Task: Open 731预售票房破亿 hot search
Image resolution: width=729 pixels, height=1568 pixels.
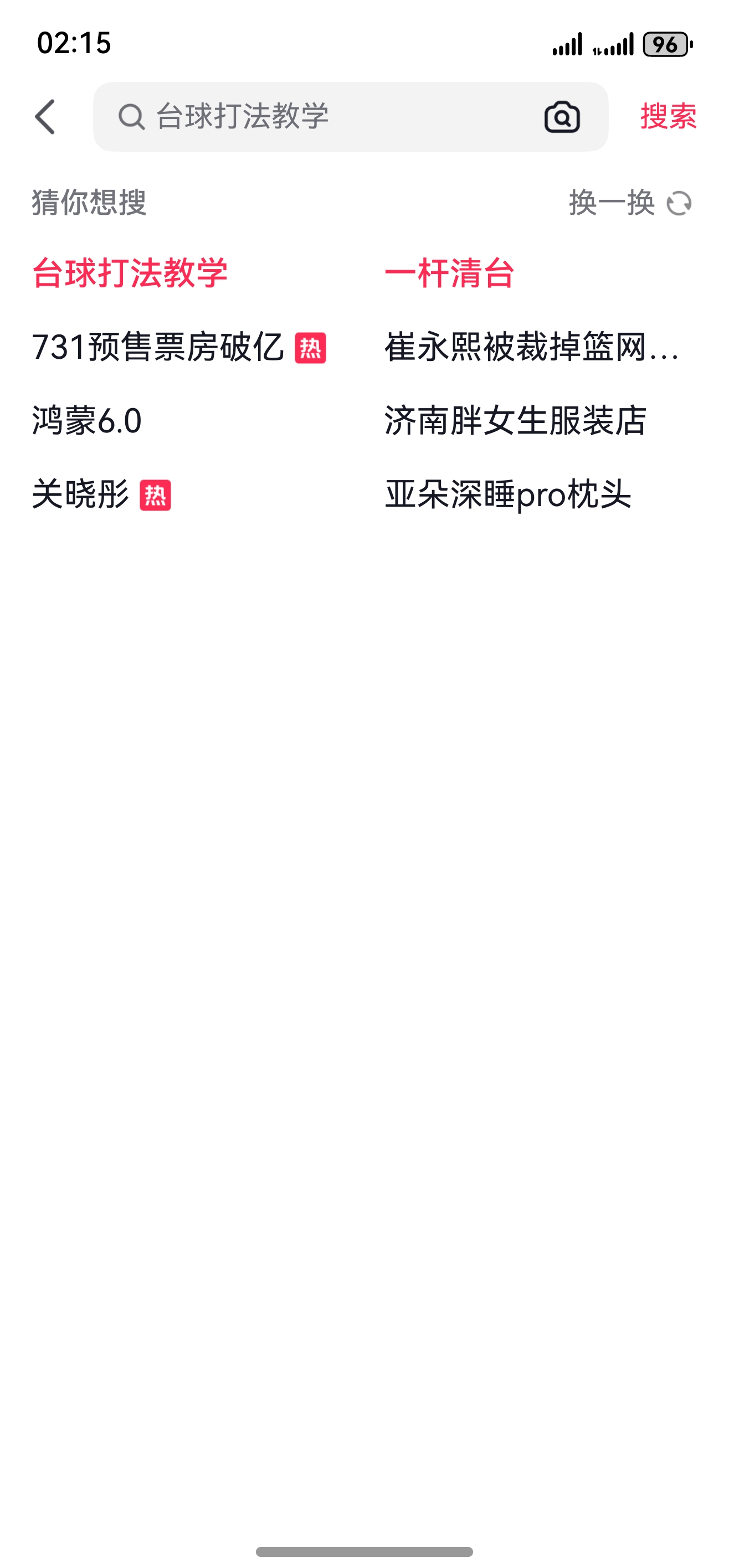Action: pos(158,348)
